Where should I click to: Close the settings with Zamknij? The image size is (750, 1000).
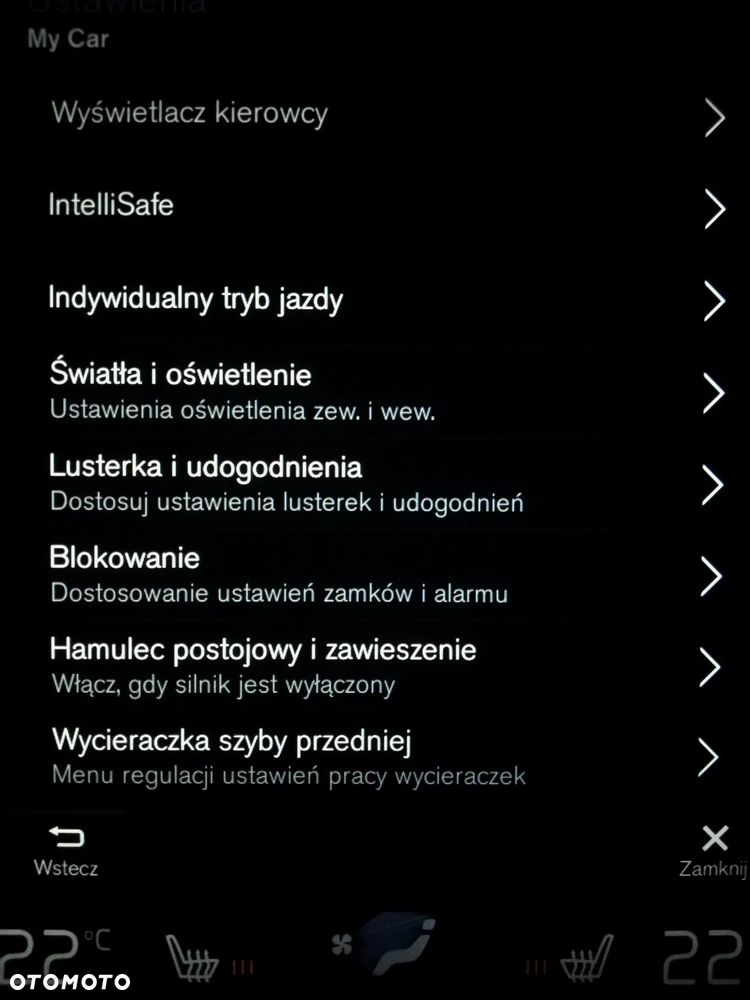[x=714, y=850]
